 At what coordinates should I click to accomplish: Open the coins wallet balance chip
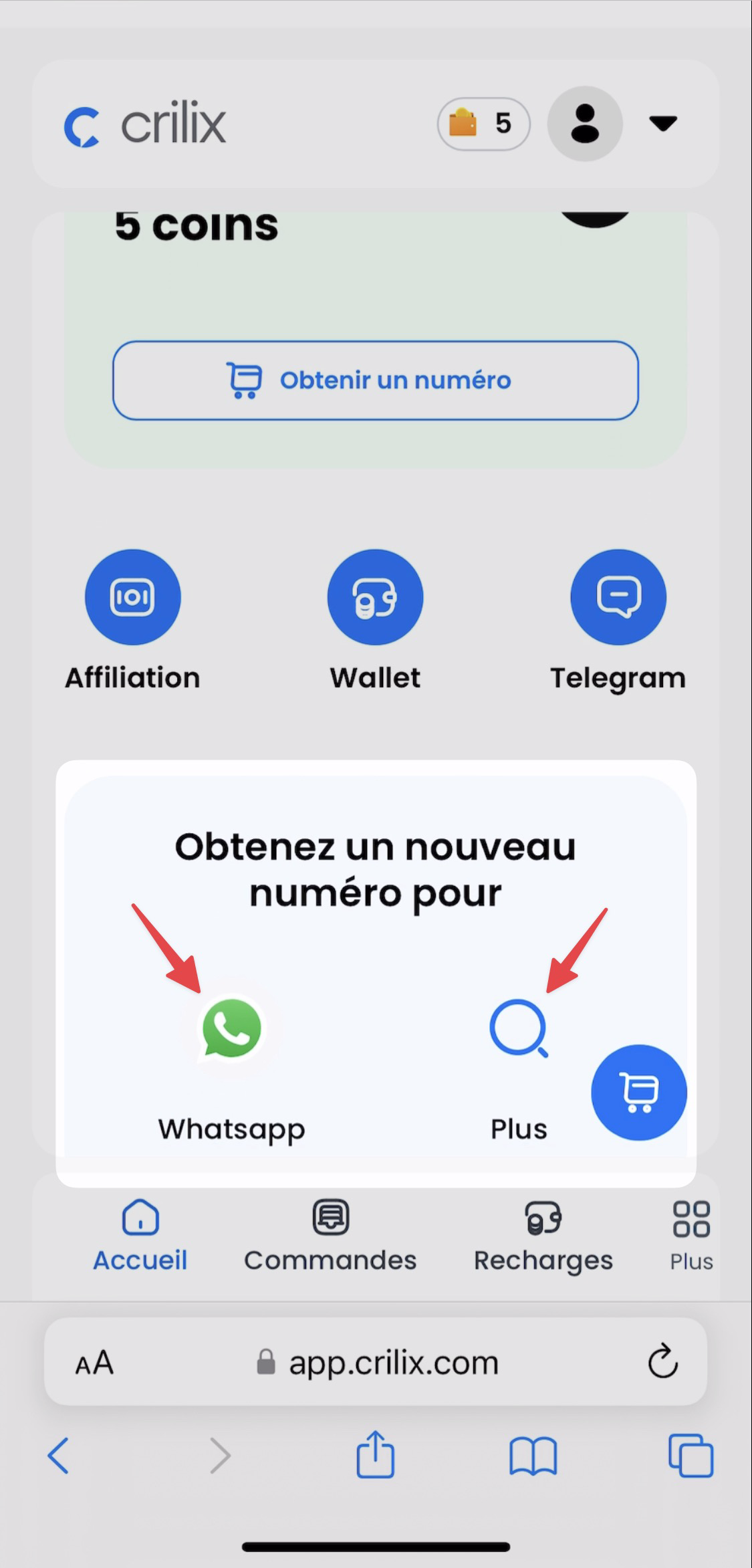(x=483, y=124)
